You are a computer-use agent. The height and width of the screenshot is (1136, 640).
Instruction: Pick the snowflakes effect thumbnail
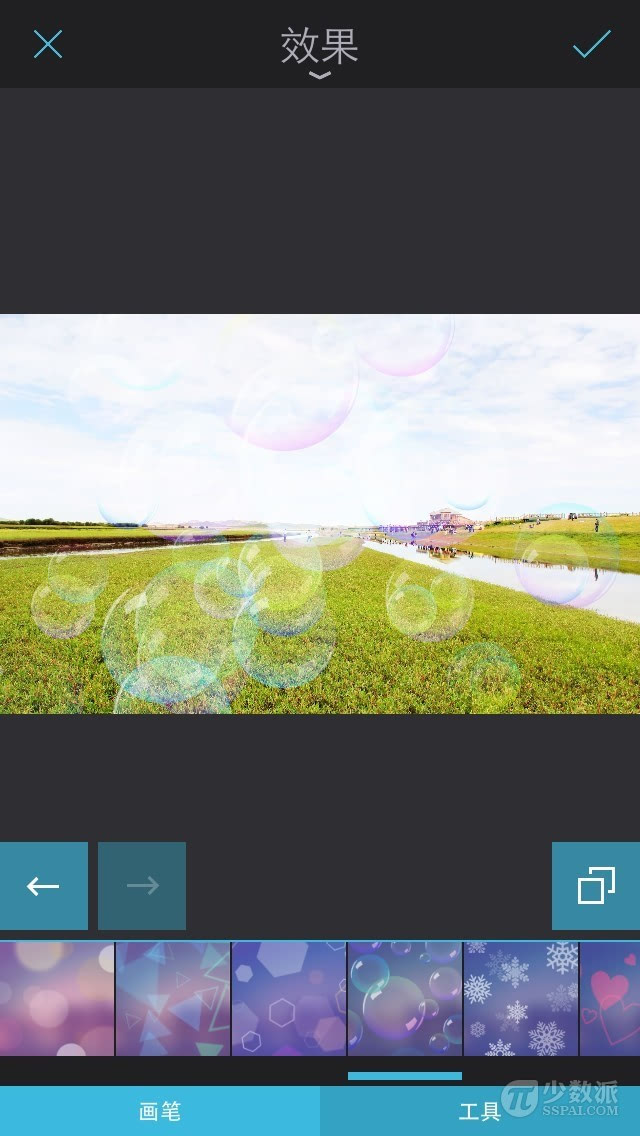pyautogui.click(x=521, y=998)
